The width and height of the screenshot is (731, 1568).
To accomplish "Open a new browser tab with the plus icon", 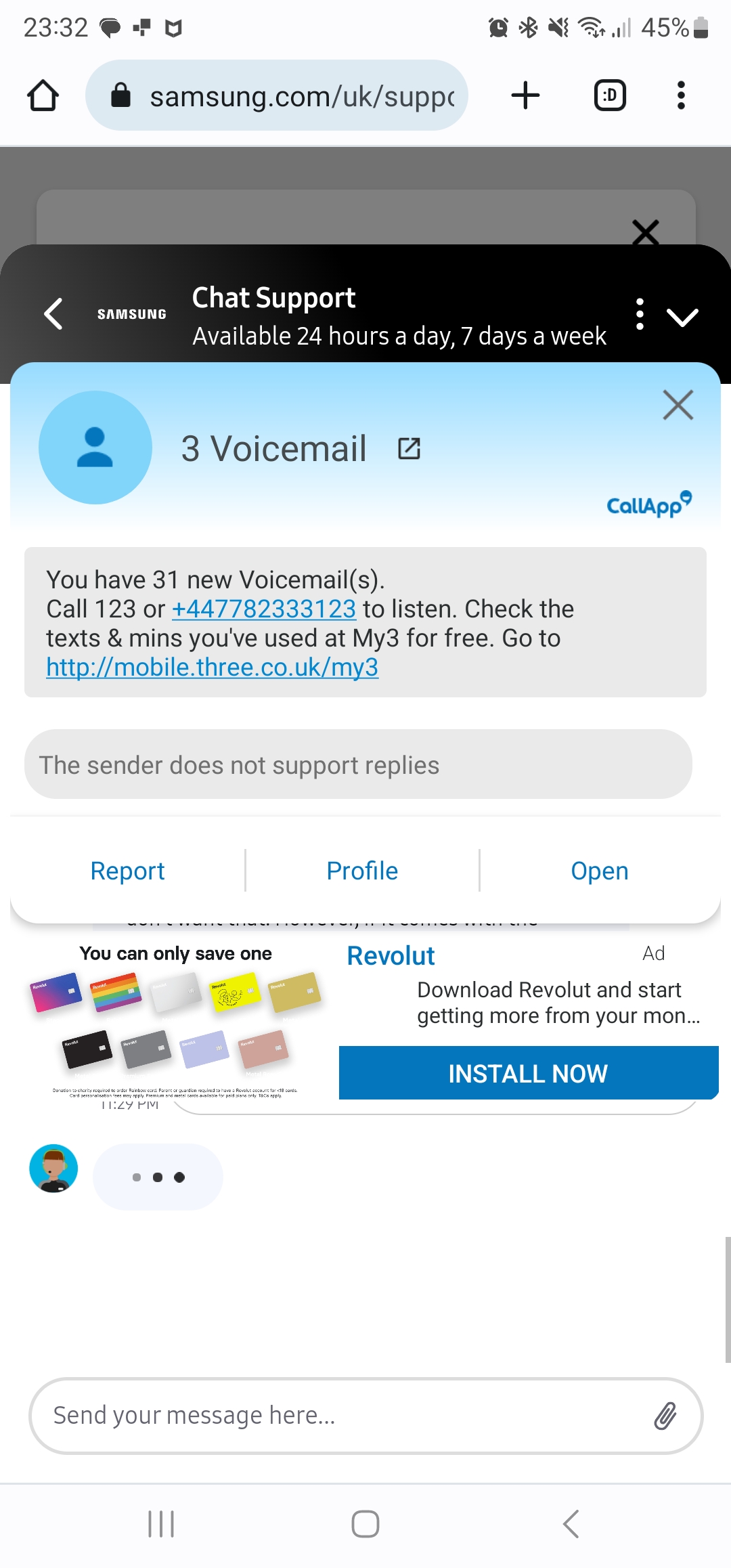I will (526, 95).
